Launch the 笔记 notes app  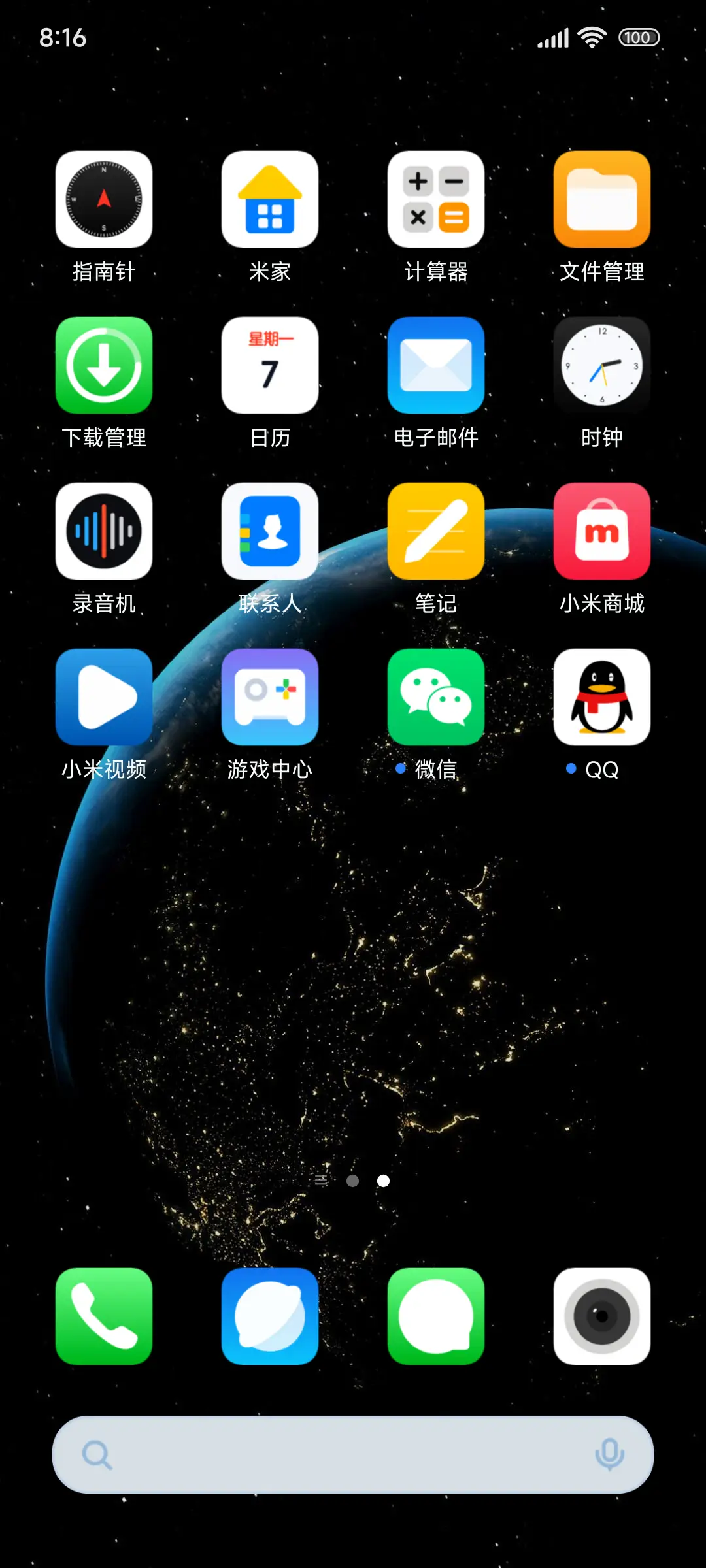(436, 532)
